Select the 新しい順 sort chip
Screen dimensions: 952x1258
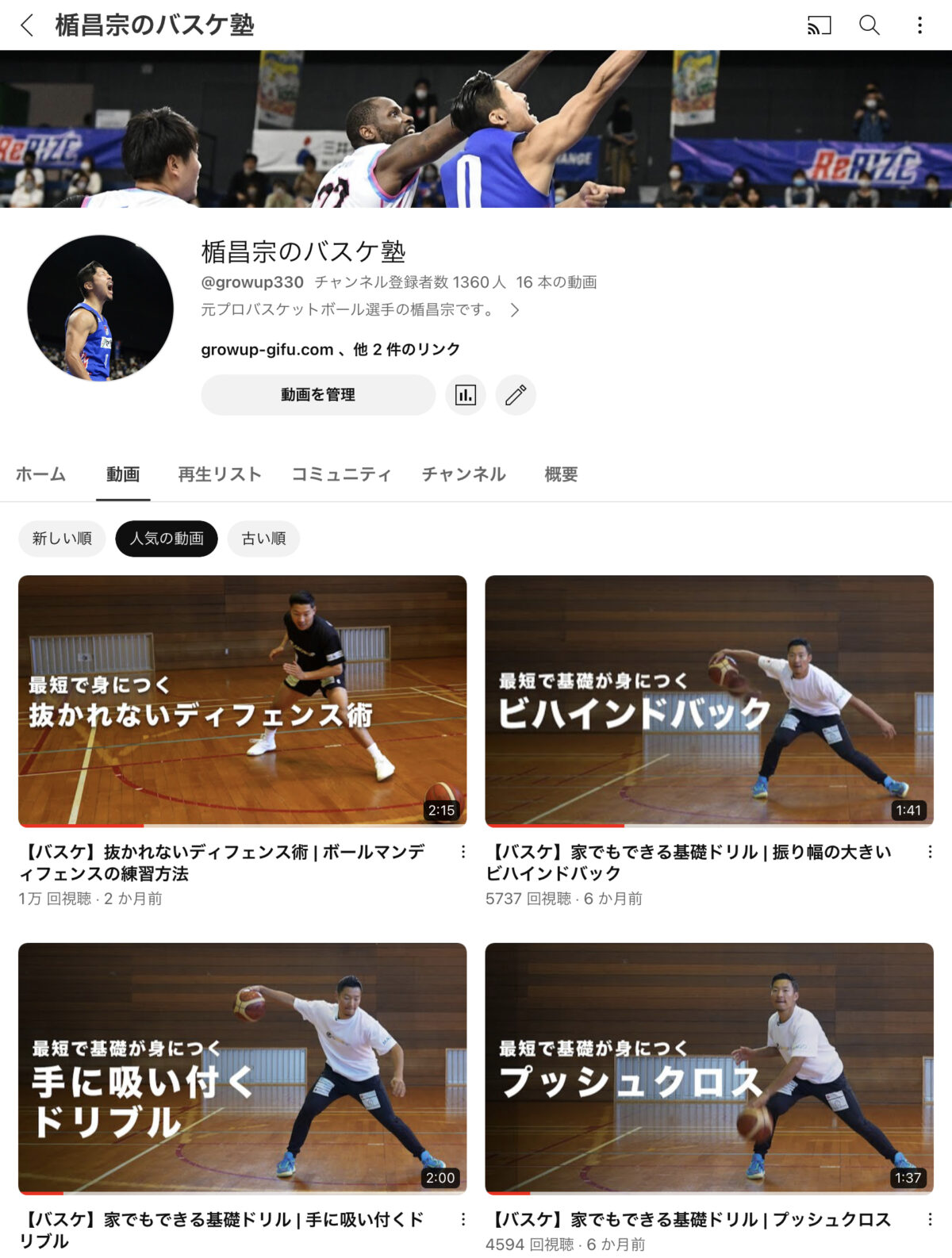click(x=62, y=539)
